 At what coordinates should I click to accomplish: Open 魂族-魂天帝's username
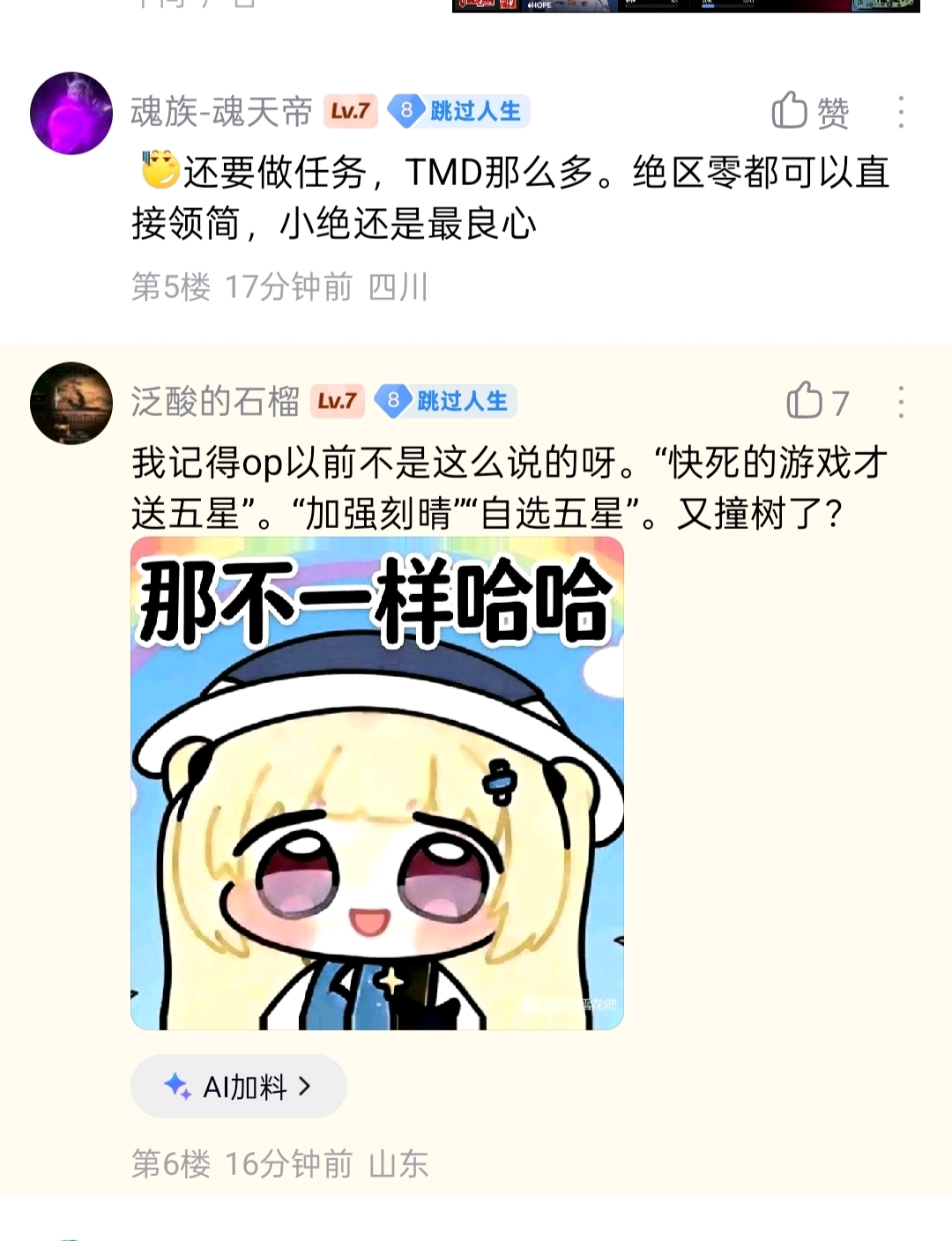pos(221,112)
